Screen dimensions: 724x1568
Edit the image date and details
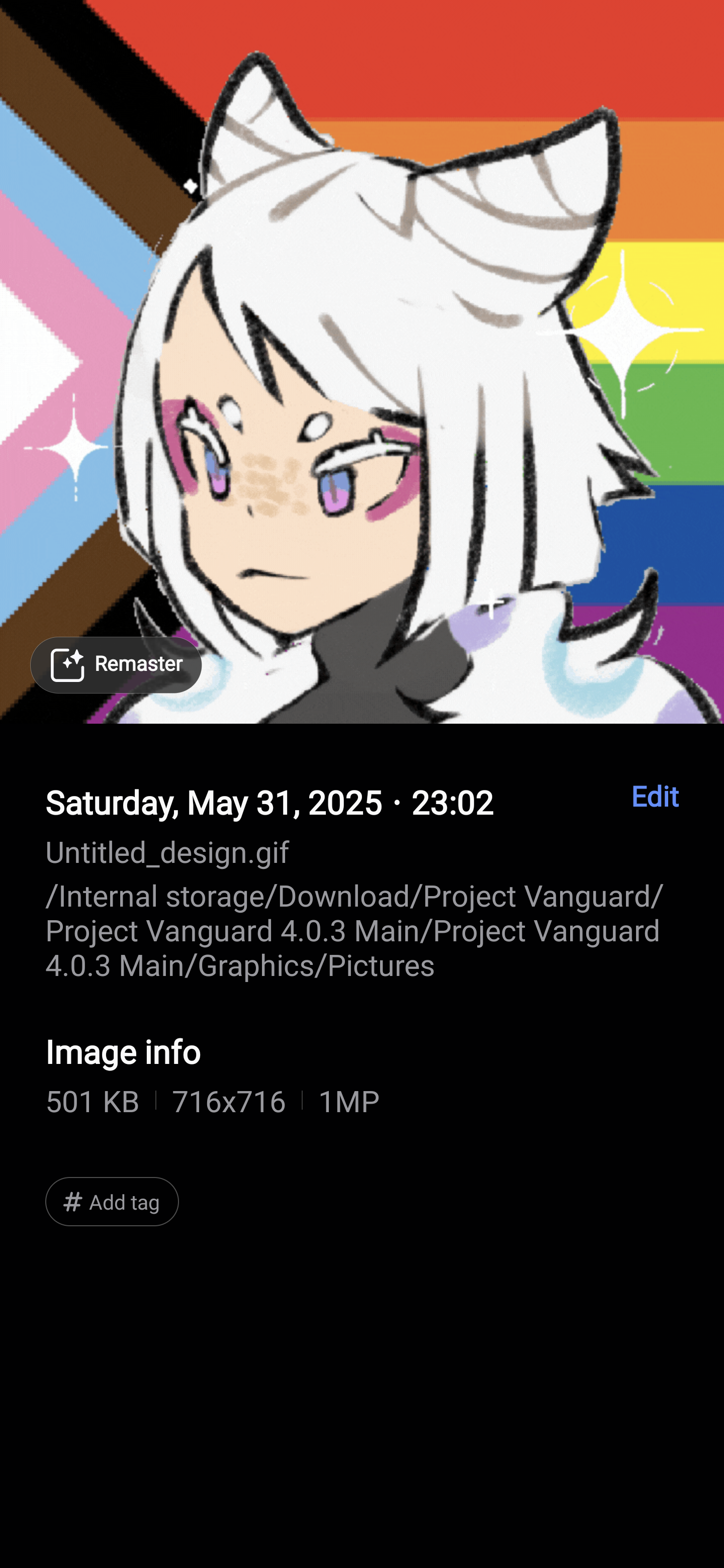(x=655, y=796)
